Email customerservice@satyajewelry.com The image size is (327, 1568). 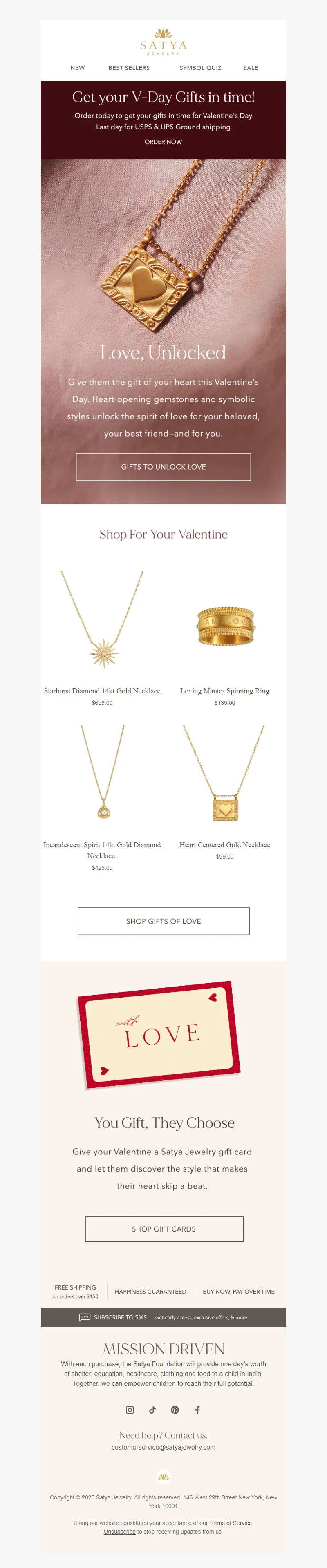(163, 1448)
